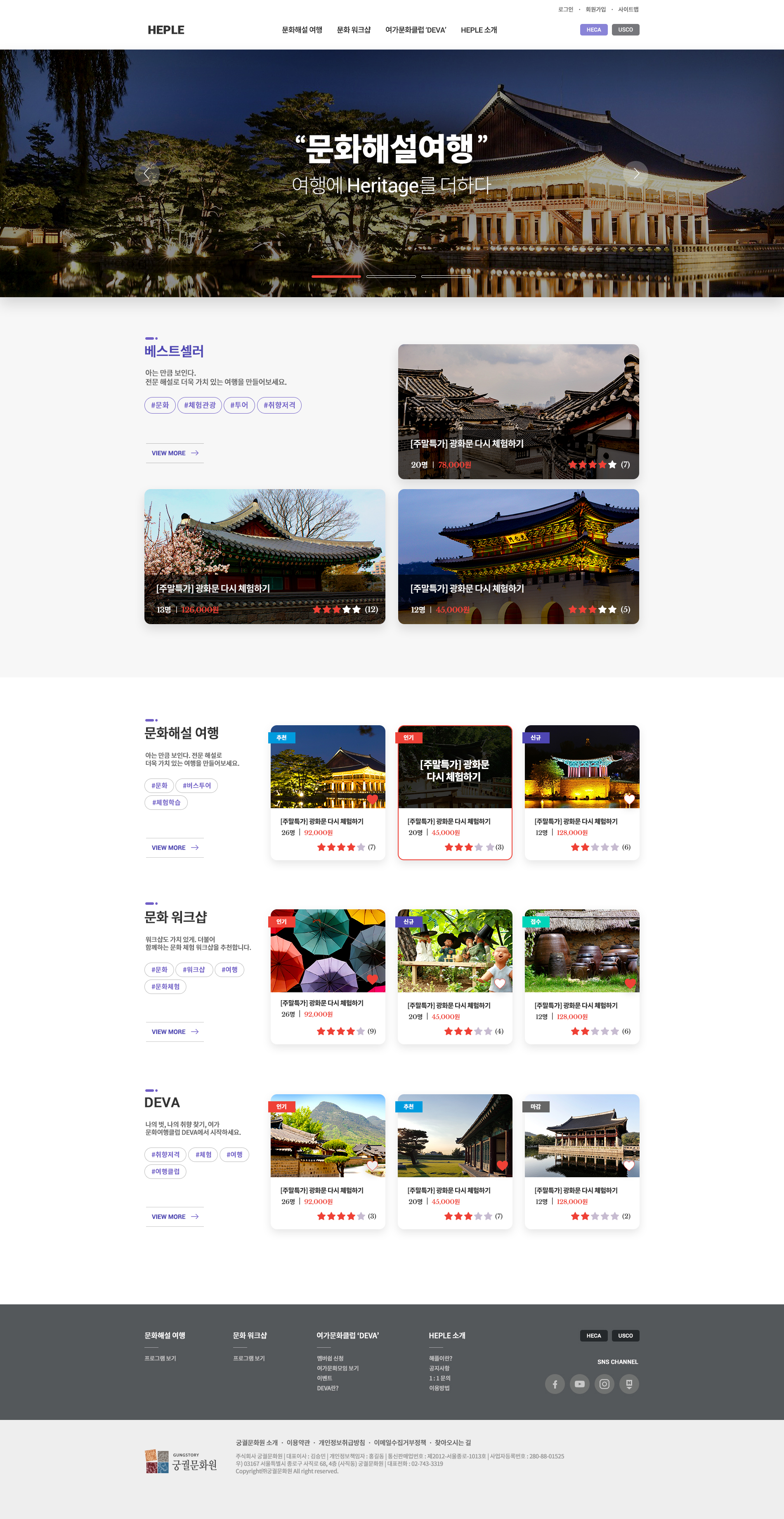Tap the gray USCO header button
The image size is (784, 1519).
pyautogui.click(x=626, y=29)
